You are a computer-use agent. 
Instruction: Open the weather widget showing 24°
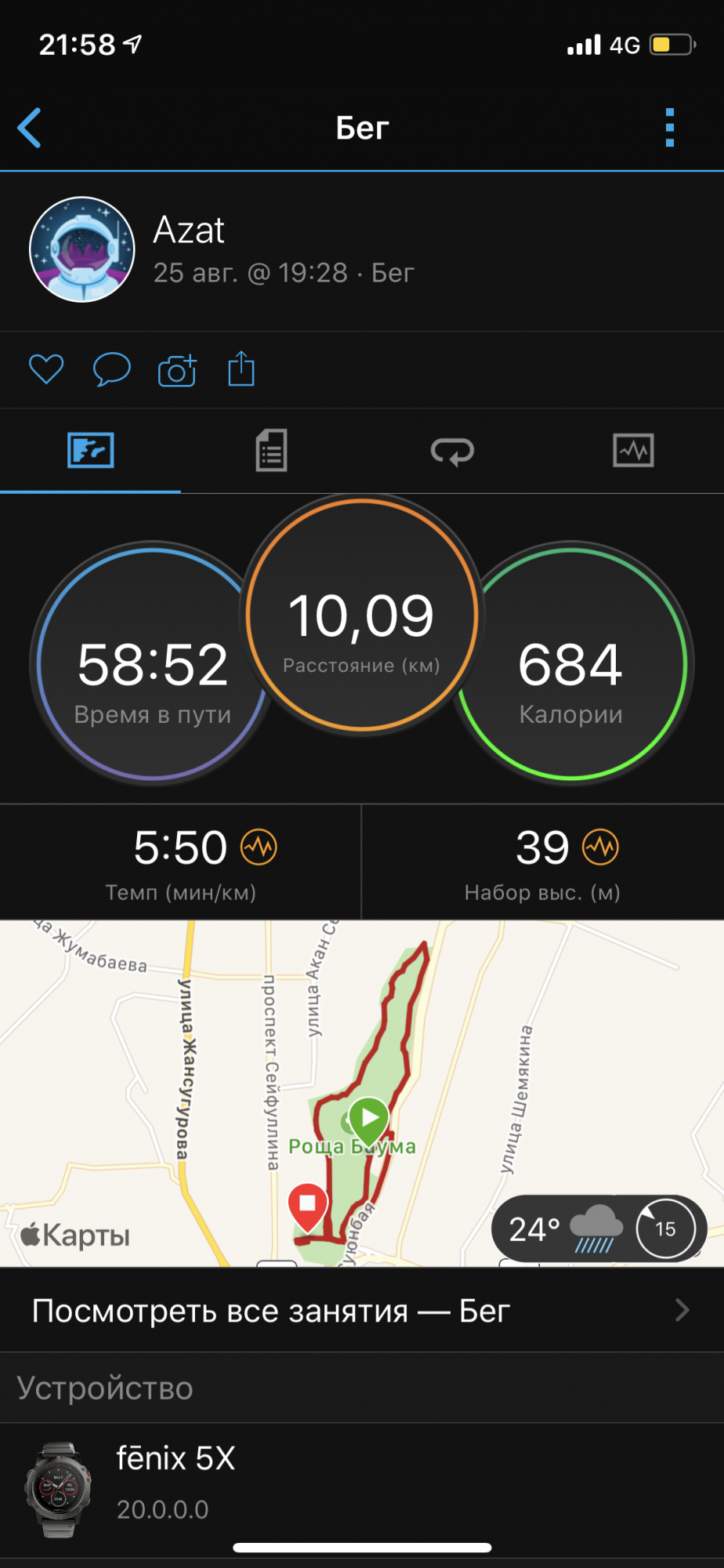[x=599, y=1228]
